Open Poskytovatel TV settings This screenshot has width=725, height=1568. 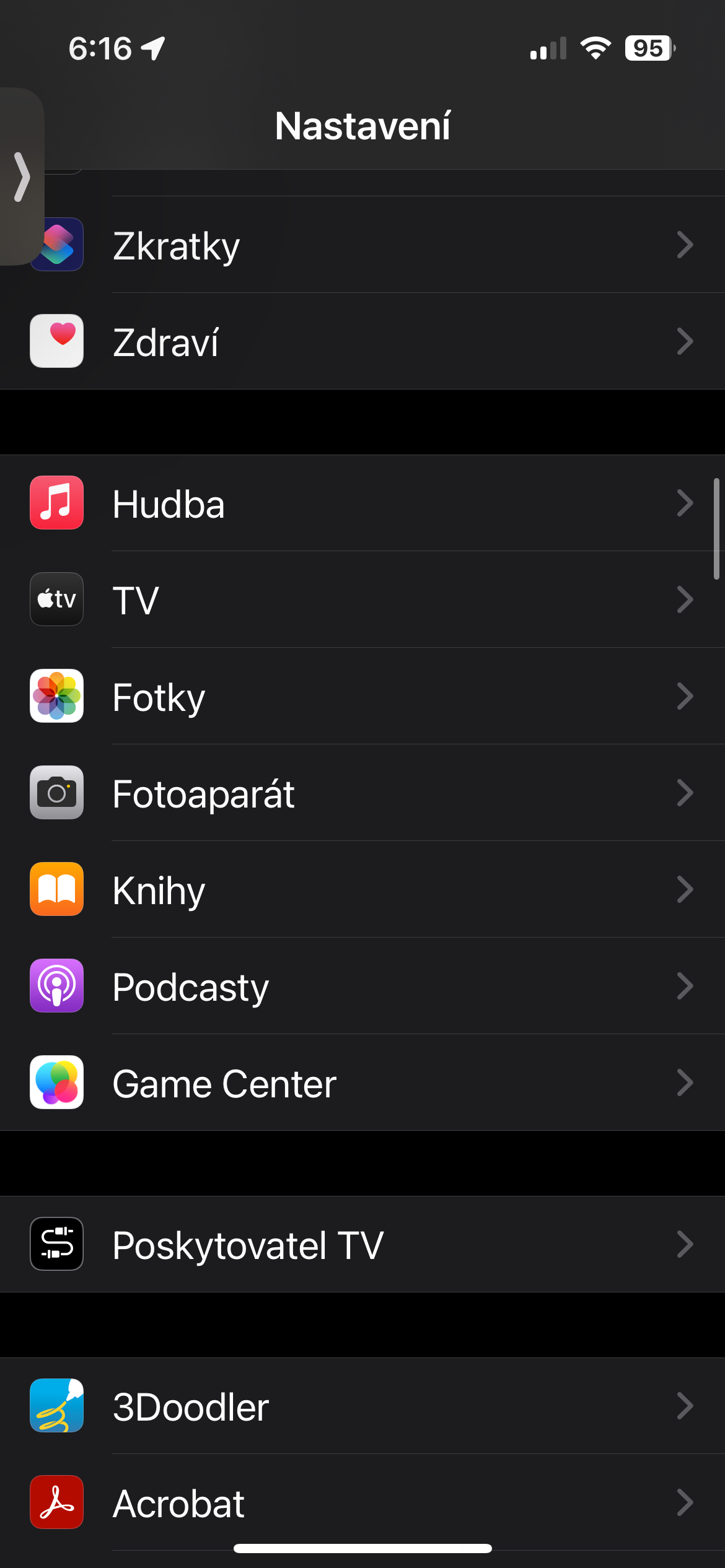pos(372,1245)
